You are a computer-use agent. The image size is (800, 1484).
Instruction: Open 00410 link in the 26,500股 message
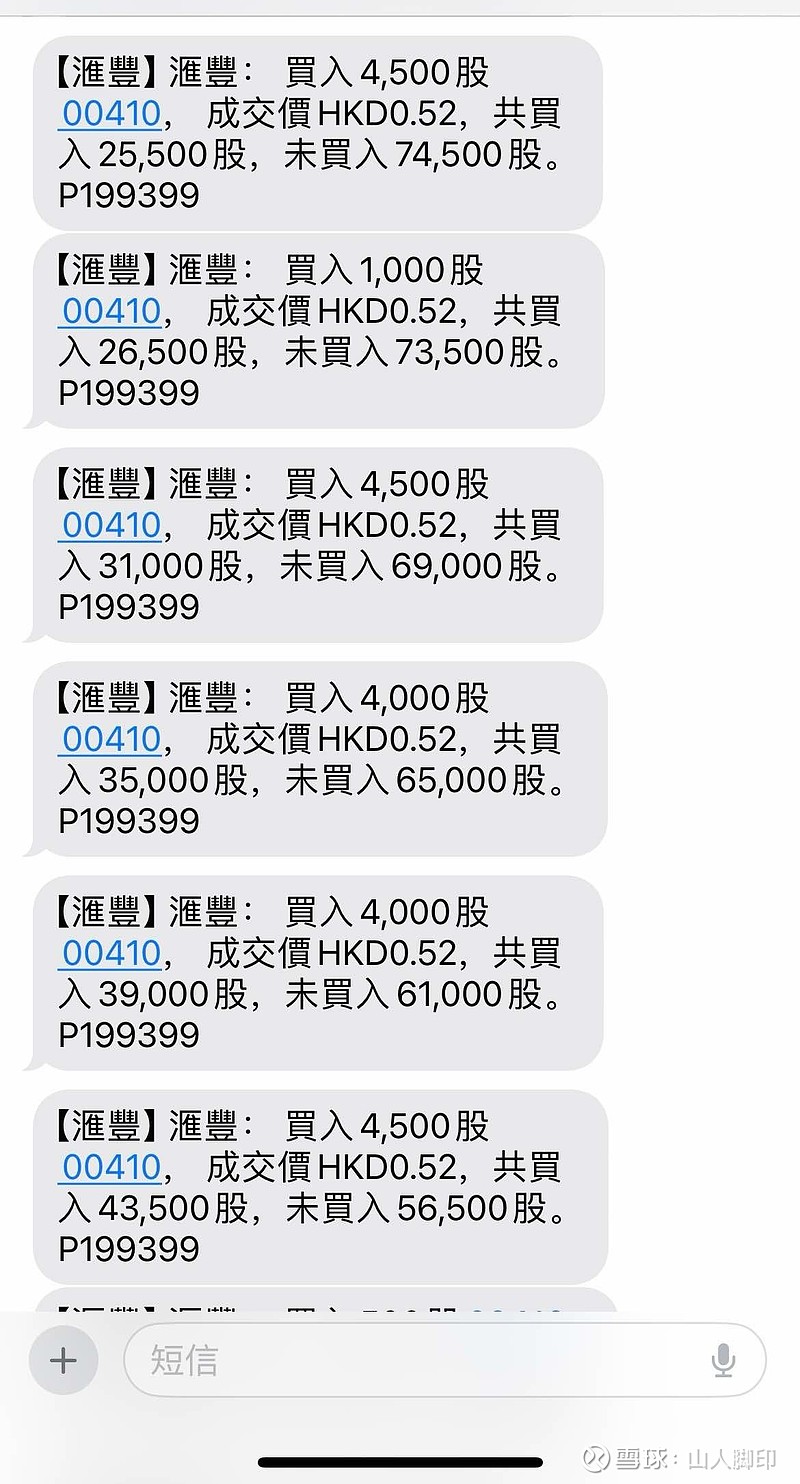click(x=111, y=311)
